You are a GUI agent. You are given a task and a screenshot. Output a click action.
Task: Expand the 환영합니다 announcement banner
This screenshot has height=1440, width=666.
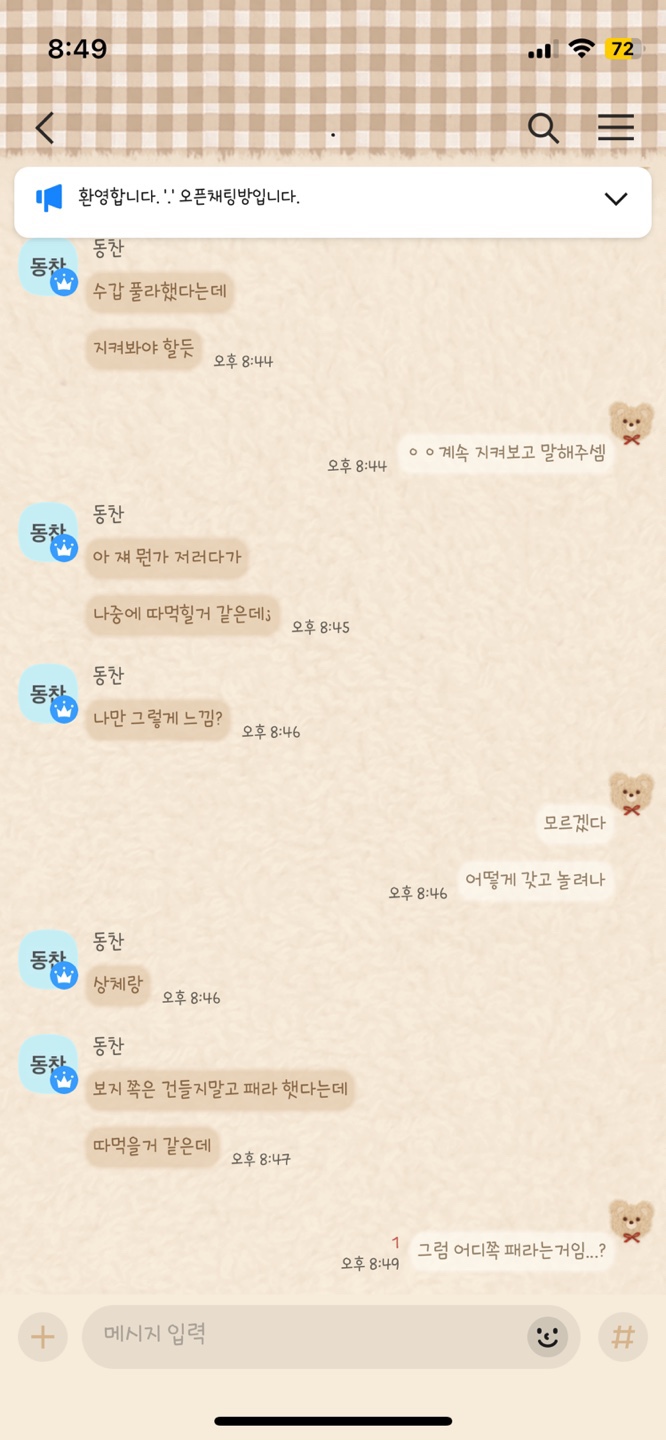click(616, 199)
